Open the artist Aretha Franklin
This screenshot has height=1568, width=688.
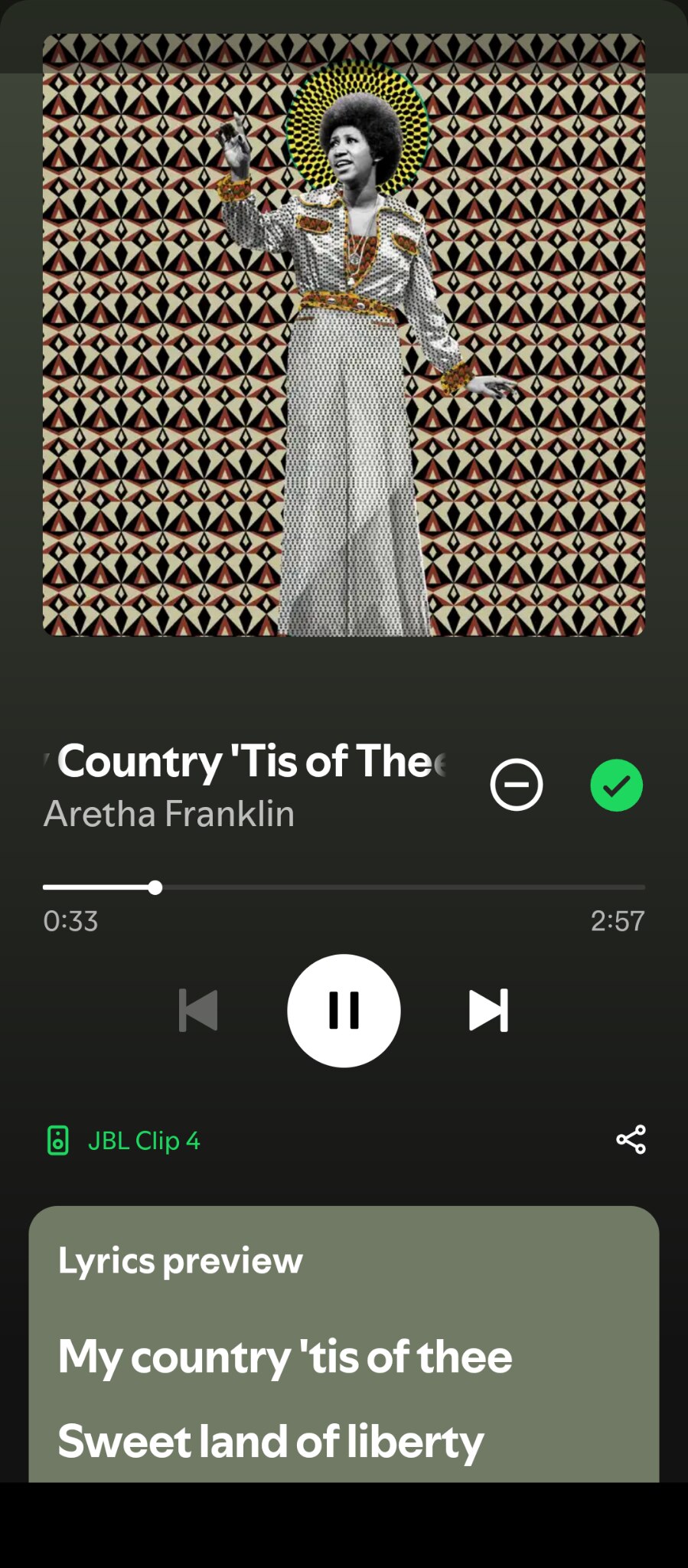(x=169, y=814)
